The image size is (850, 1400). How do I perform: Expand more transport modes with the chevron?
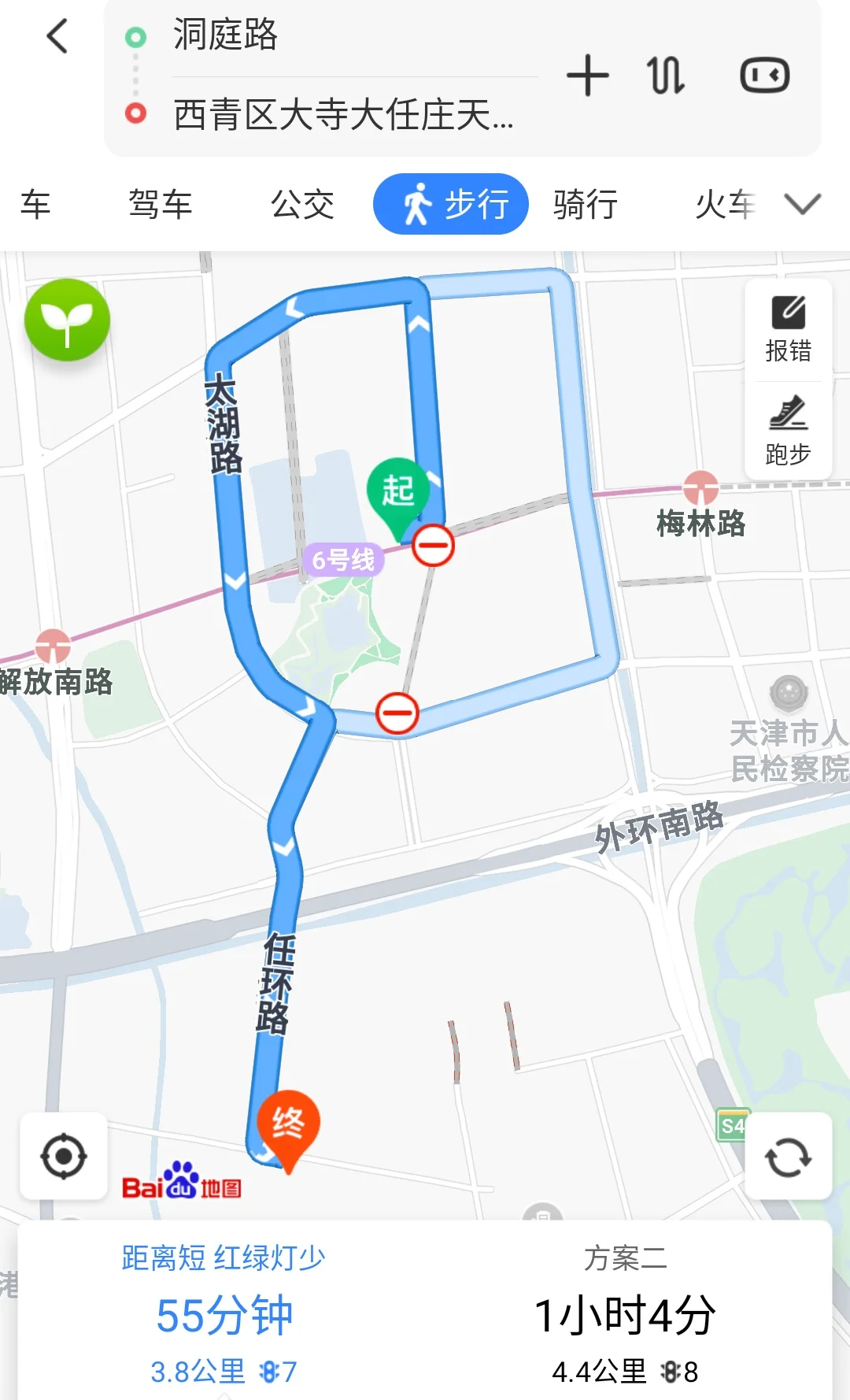[801, 205]
